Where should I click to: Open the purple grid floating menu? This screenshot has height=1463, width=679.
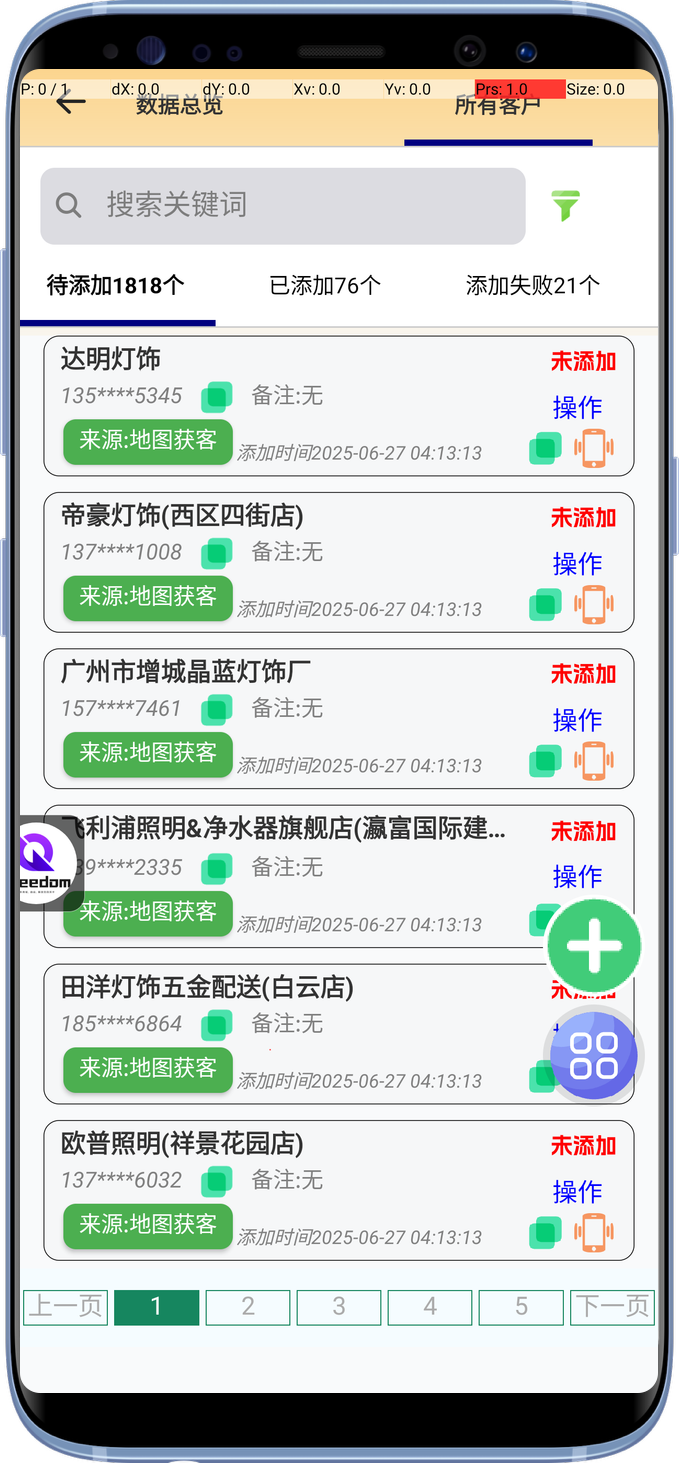pos(594,1054)
